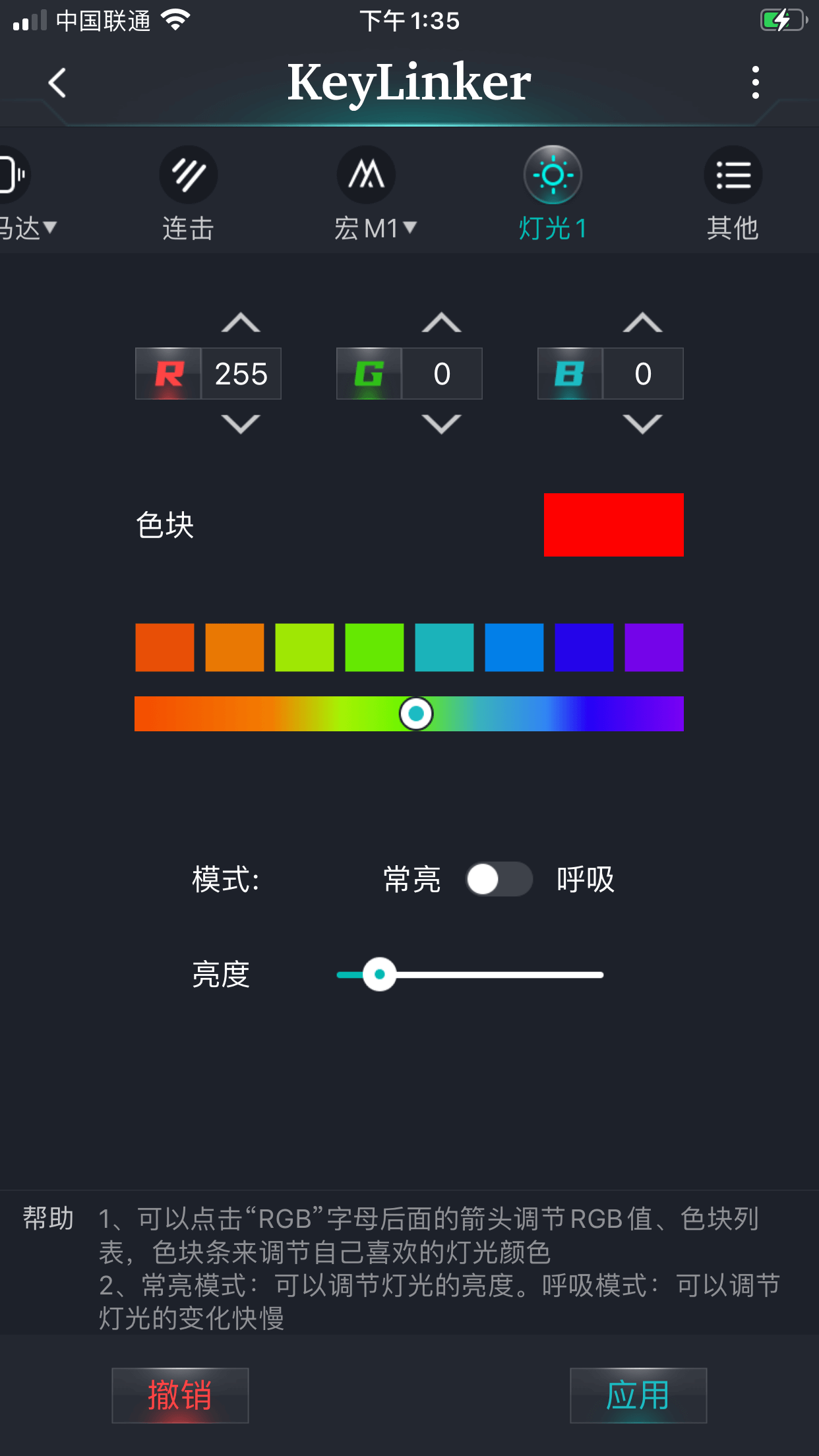The image size is (819, 1456).
Task: Select the orange-red color swatch
Action: click(x=165, y=648)
